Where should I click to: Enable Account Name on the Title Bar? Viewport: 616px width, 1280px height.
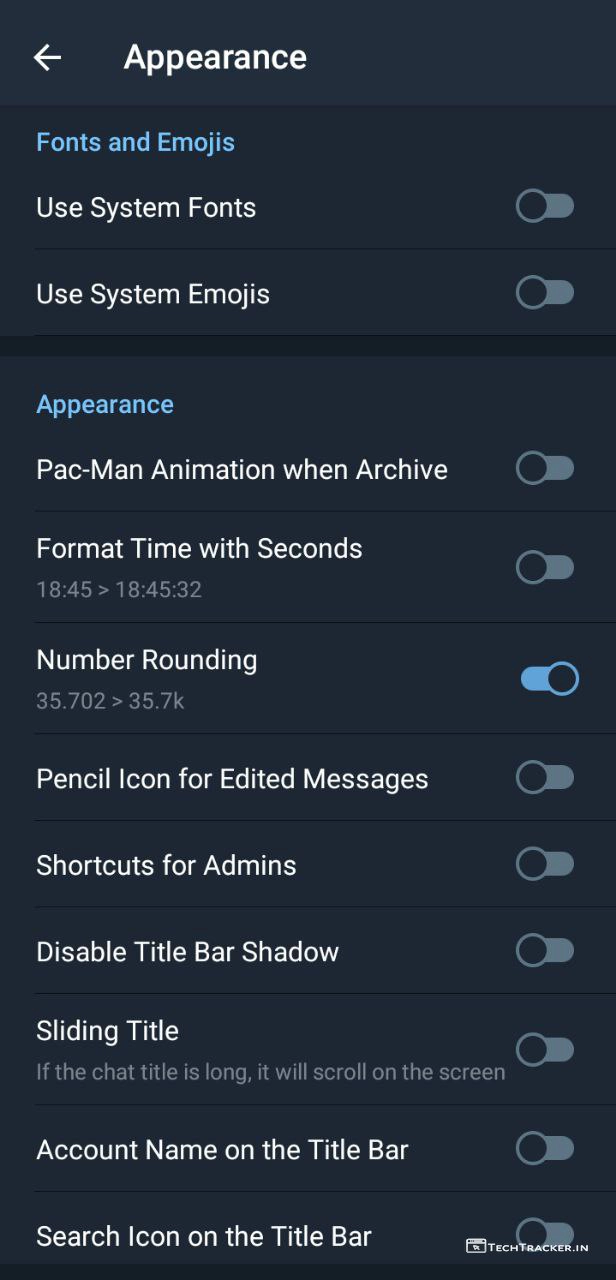pyautogui.click(x=545, y=1149)
